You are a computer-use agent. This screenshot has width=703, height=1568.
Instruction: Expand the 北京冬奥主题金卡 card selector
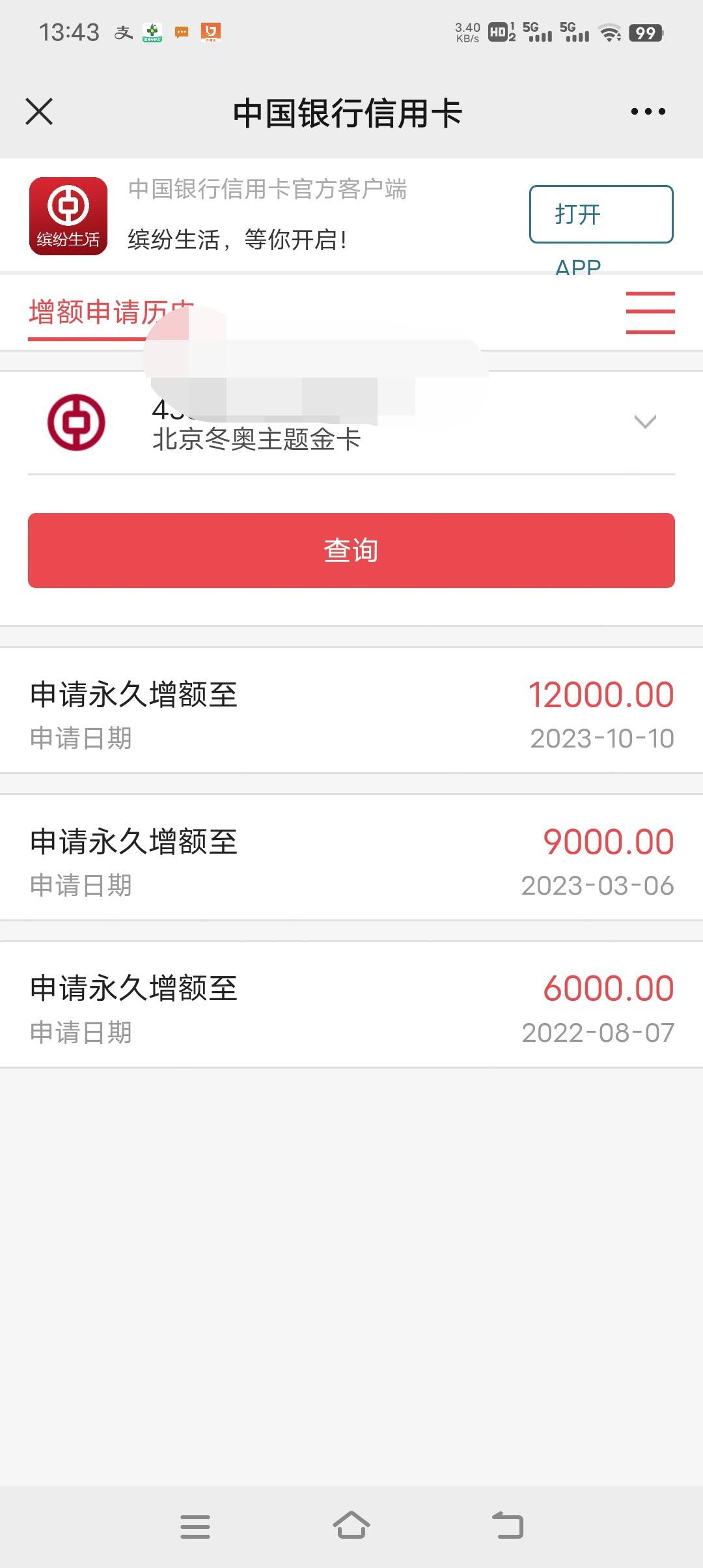pos(351,423)
